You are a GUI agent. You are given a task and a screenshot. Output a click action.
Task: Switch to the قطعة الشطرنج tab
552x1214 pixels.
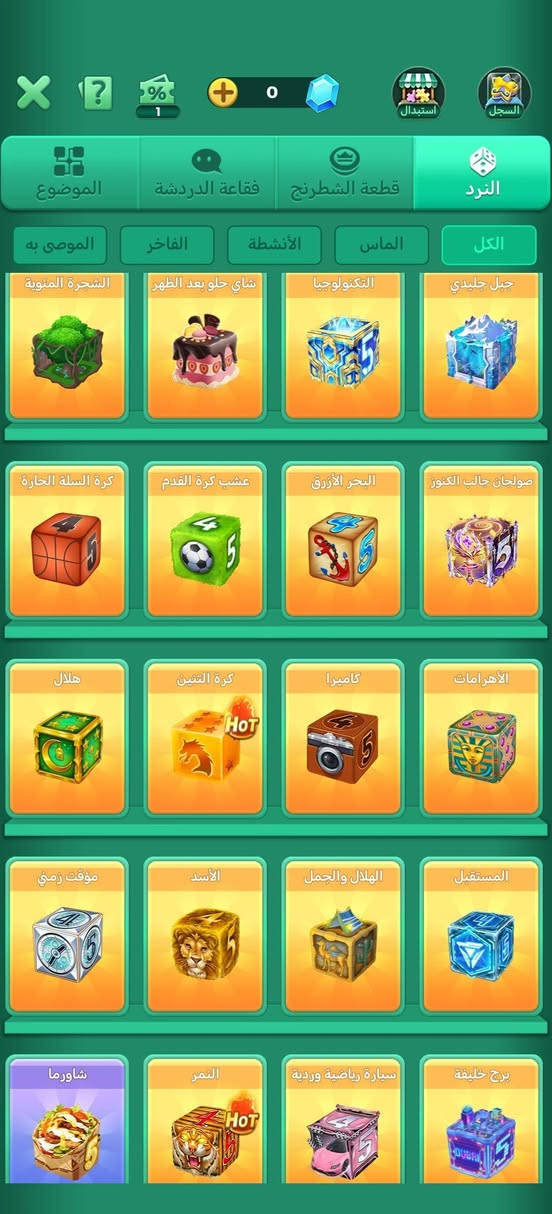[345, 172]
